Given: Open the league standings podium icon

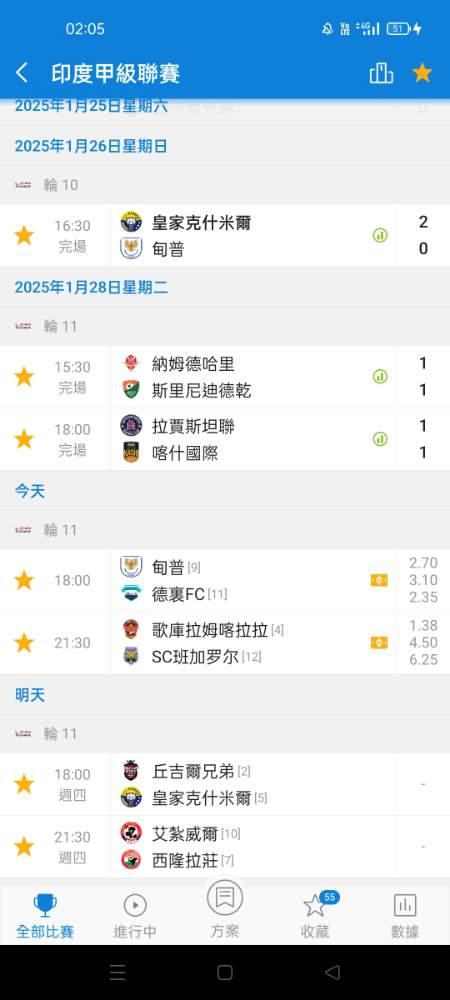Looking at the screenshot, I should 381,73.
